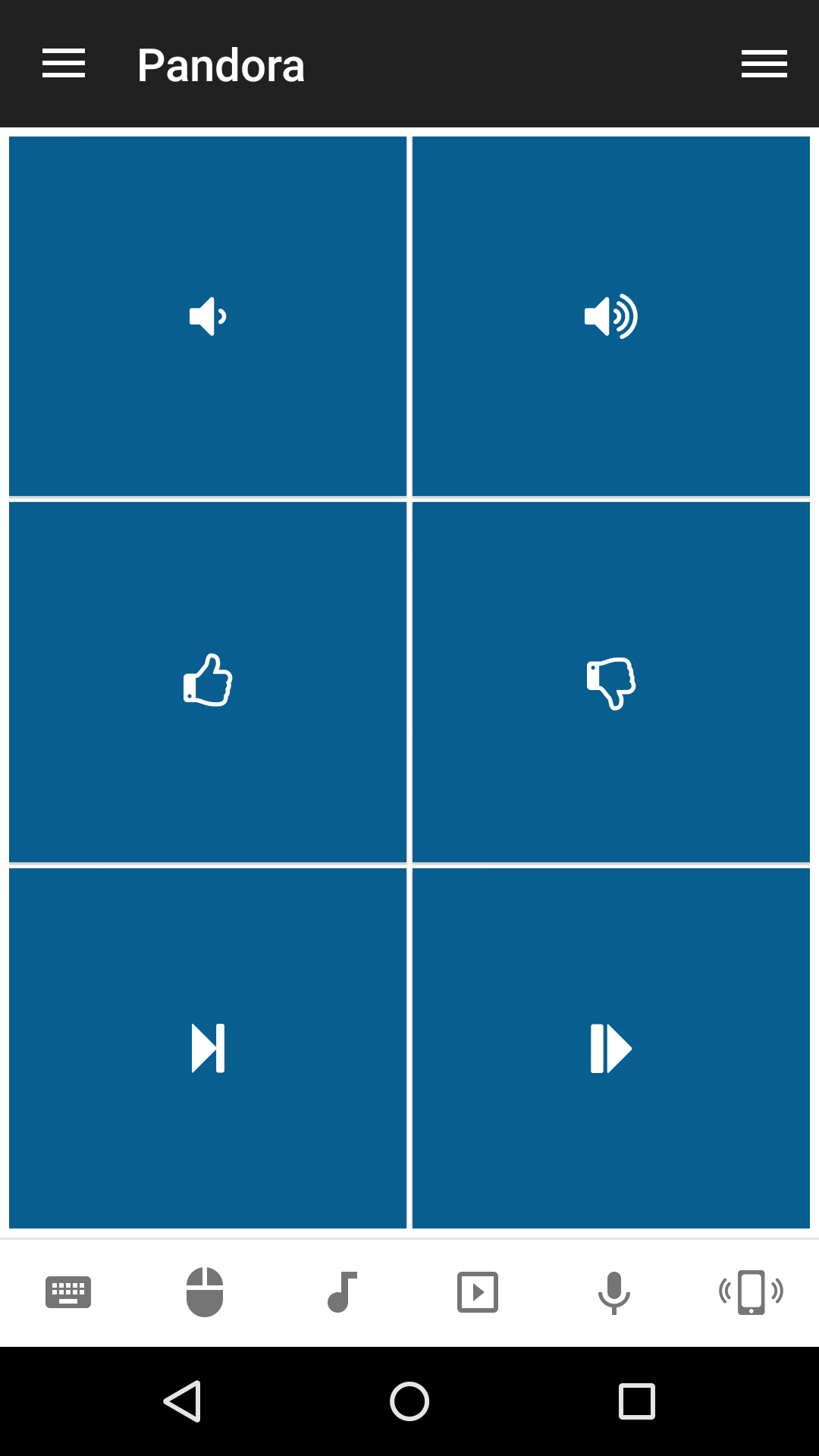Viewport: 819px width, 1456px height.
Task: Open the phone vibrate tab
Action: tap(751, 1292)
